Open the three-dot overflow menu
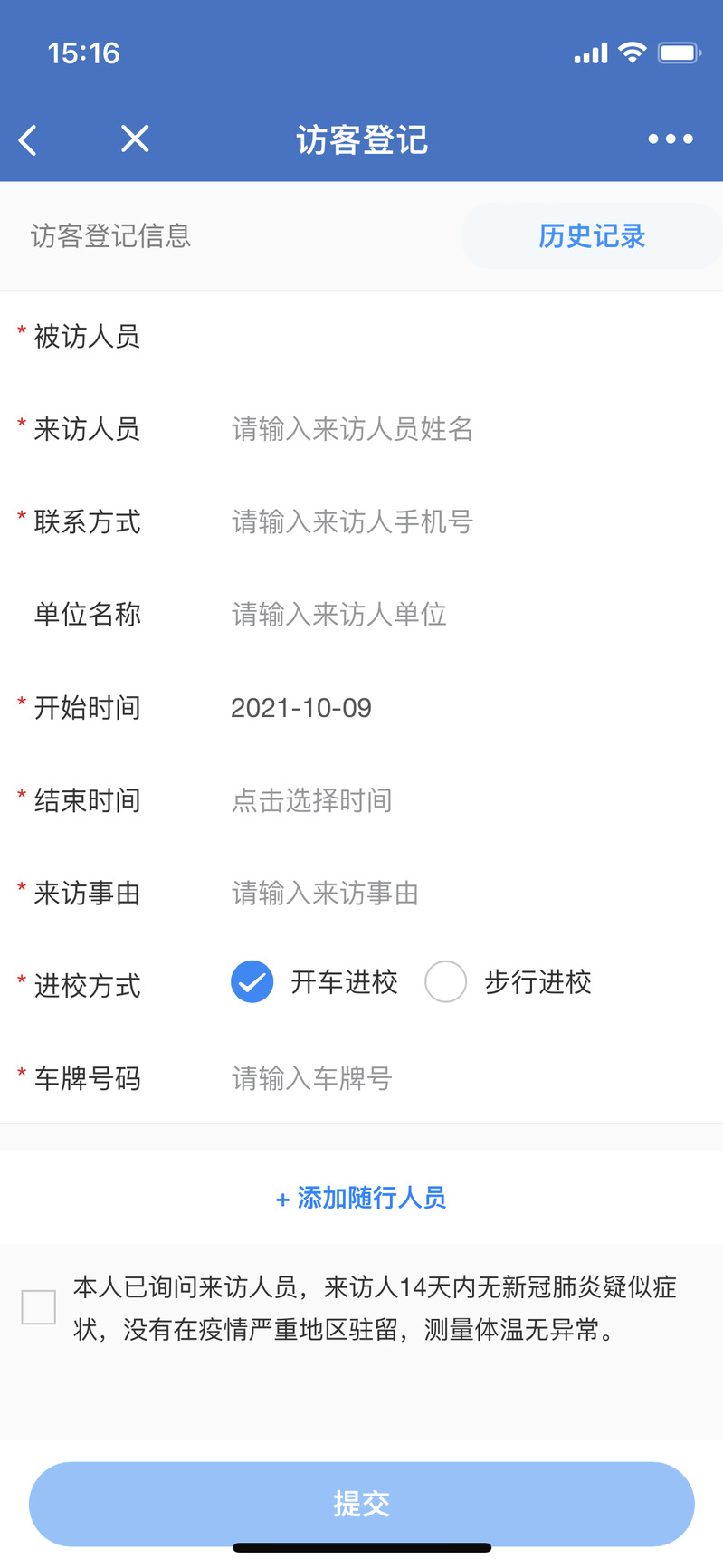This screenshot has width=723, height=1568. (671, 139)
